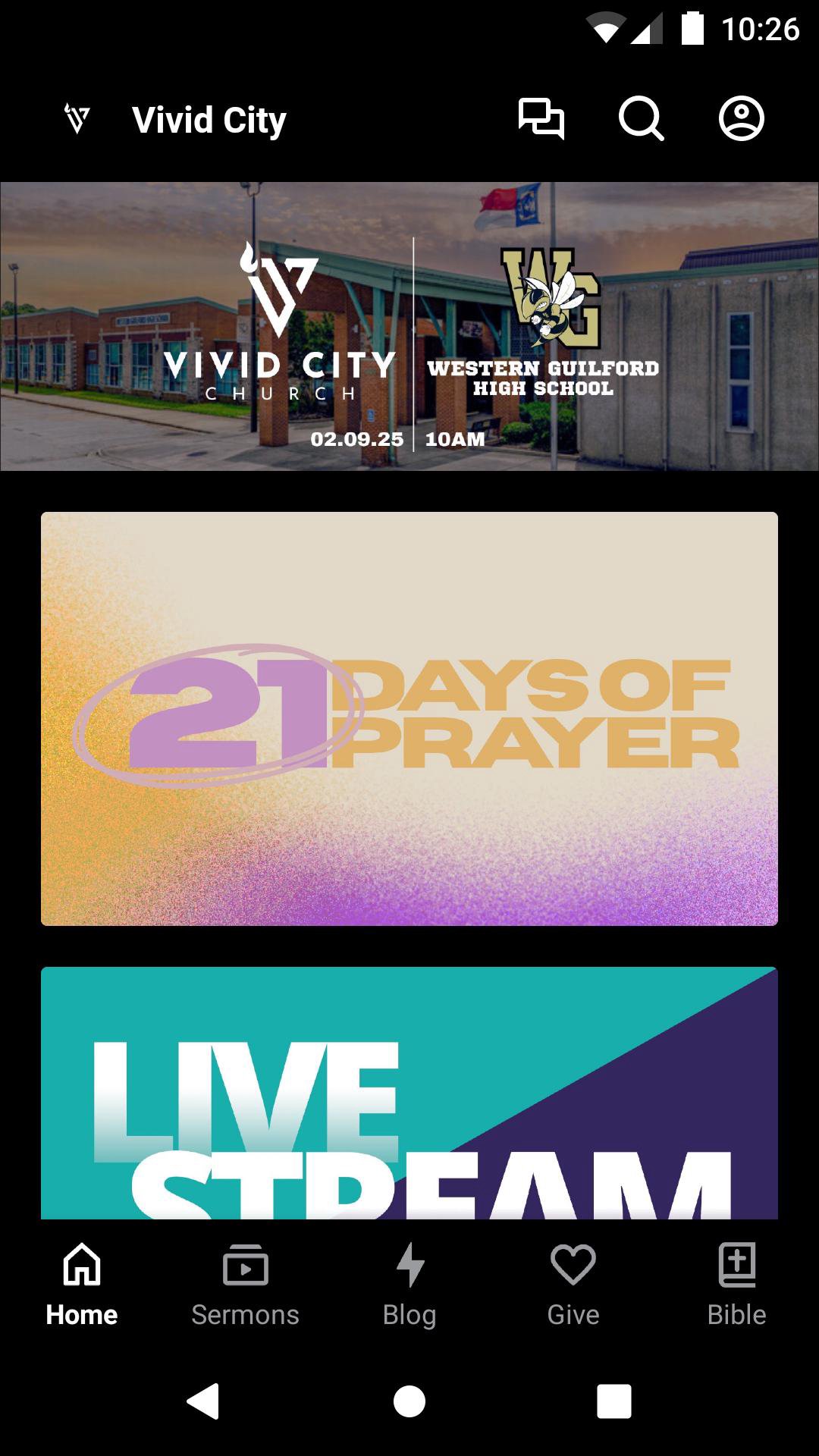Open the Live Stream card
The width and height of the screenshot is (819, 1456).
tap(409, 1092)
